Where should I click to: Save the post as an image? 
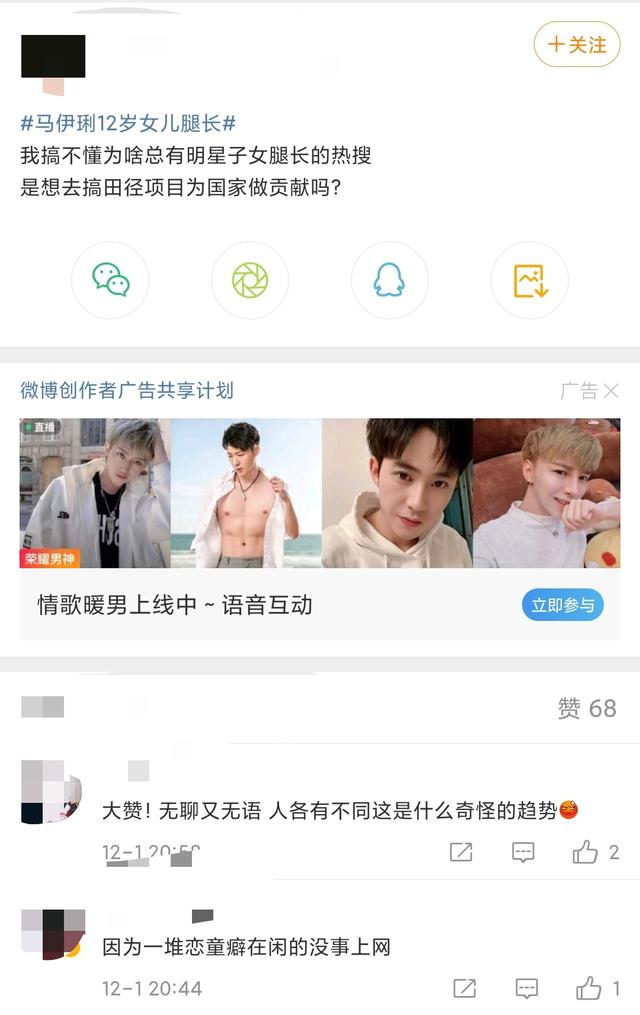coord(529,280)
